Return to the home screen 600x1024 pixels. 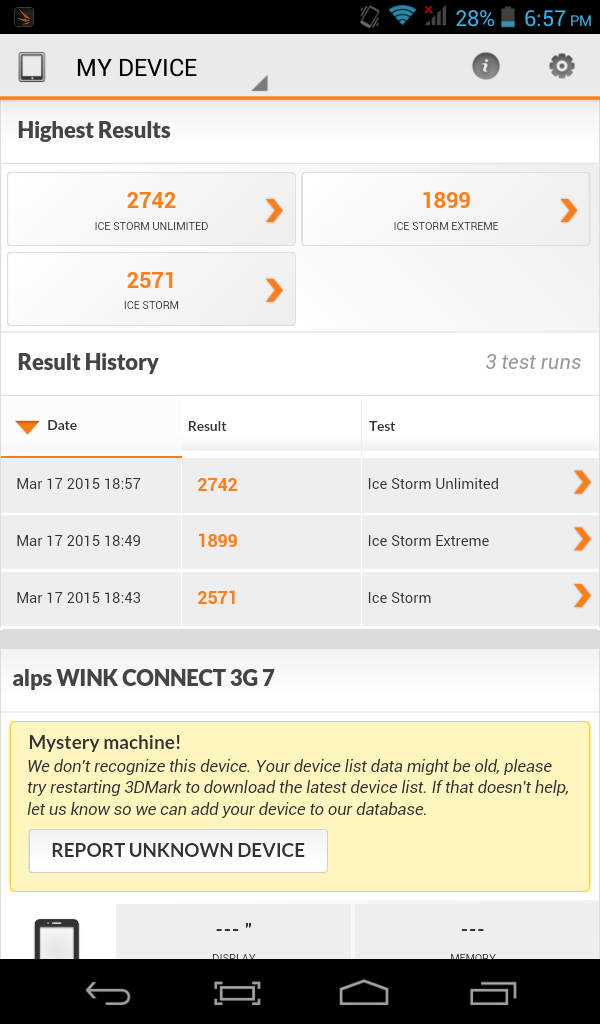click(364, 992)
